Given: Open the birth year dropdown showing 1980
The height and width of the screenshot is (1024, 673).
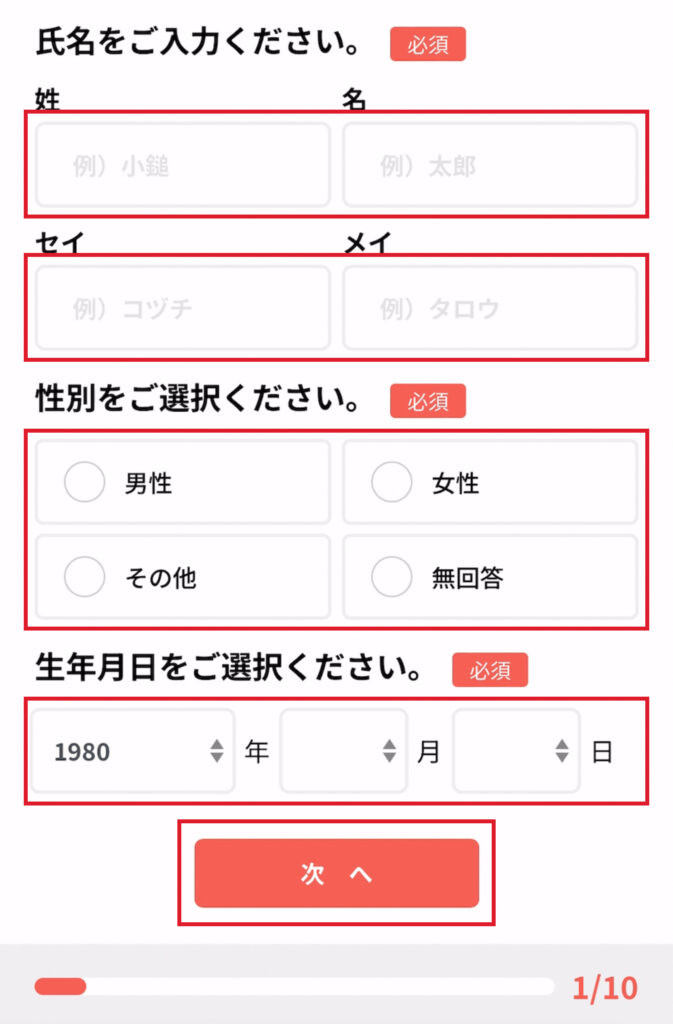Looking at the screenshot, I should (133, 752).
